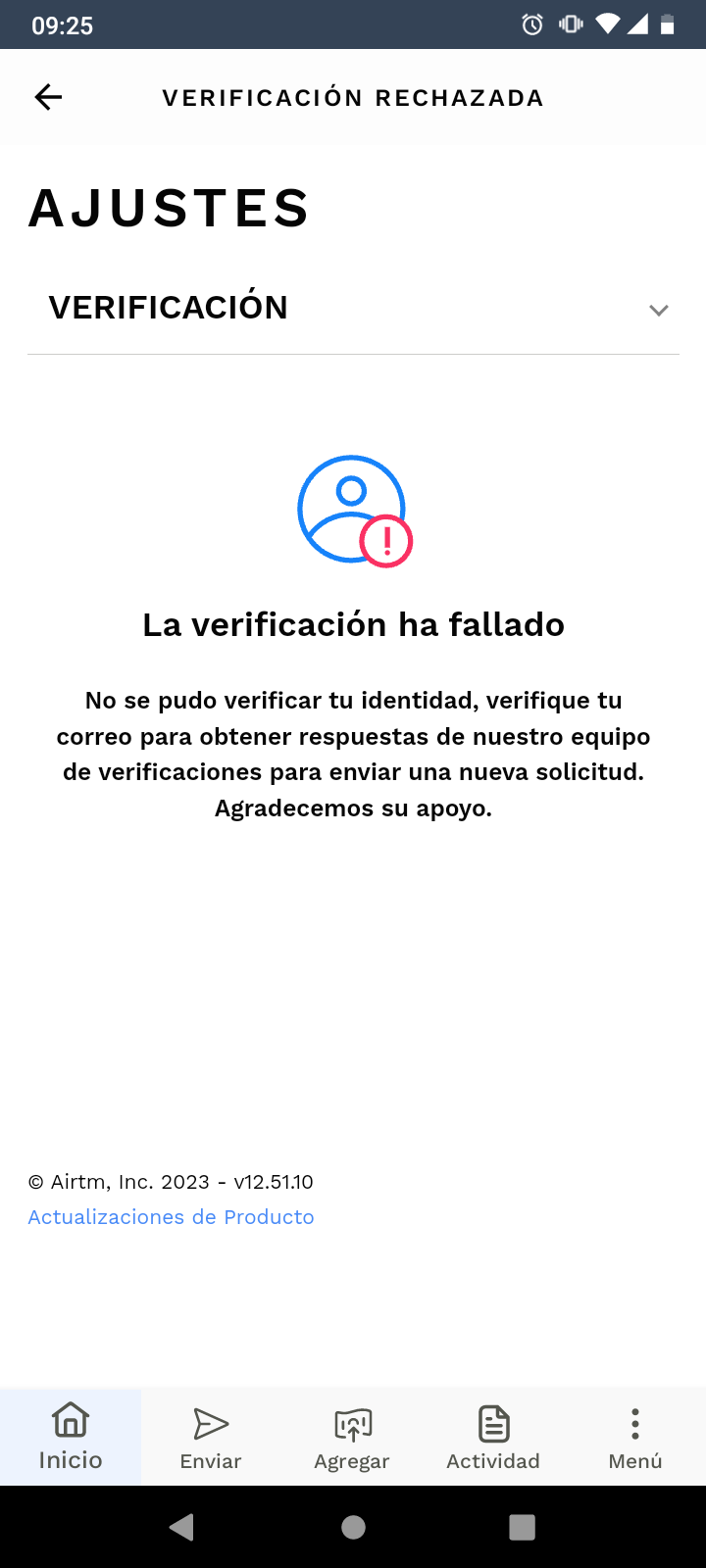
Task: Tap the system home button
Action: tap(353, 1527)
